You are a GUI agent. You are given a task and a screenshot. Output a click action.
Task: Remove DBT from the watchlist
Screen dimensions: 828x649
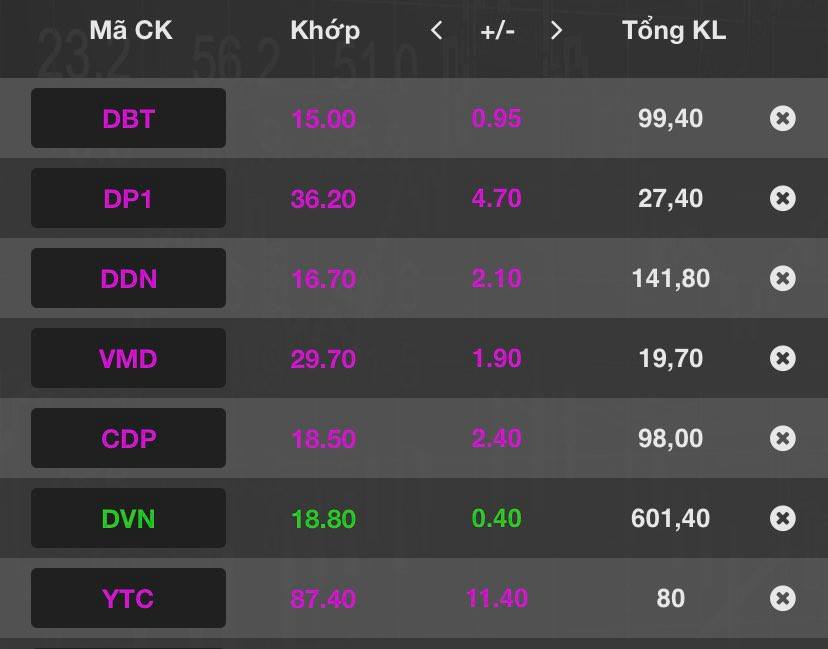tap(783, 118)
